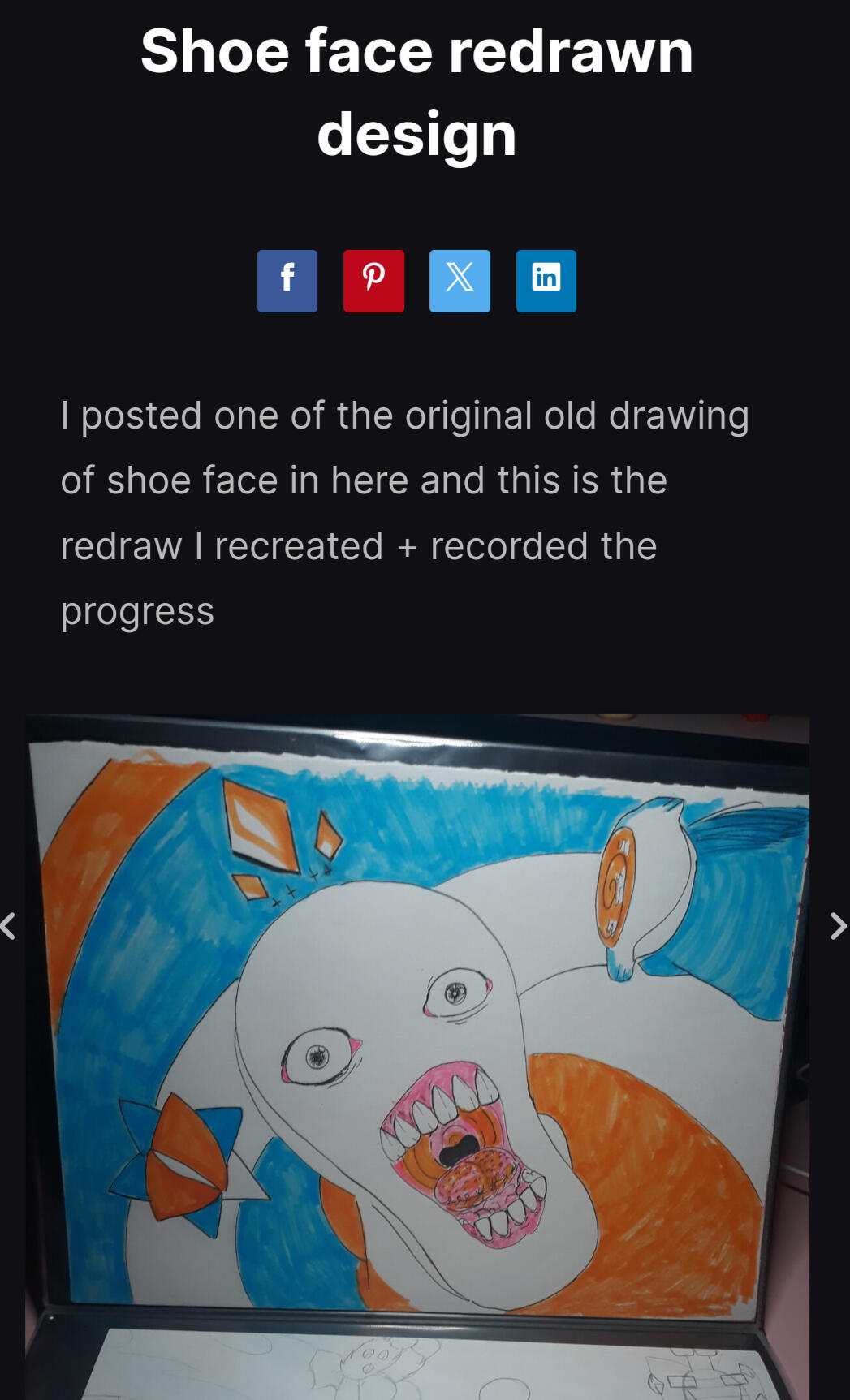This screenshot has width=850, height=1400.
Task: Pin the post to Pinterest
Action: click(x=373, y=281)
